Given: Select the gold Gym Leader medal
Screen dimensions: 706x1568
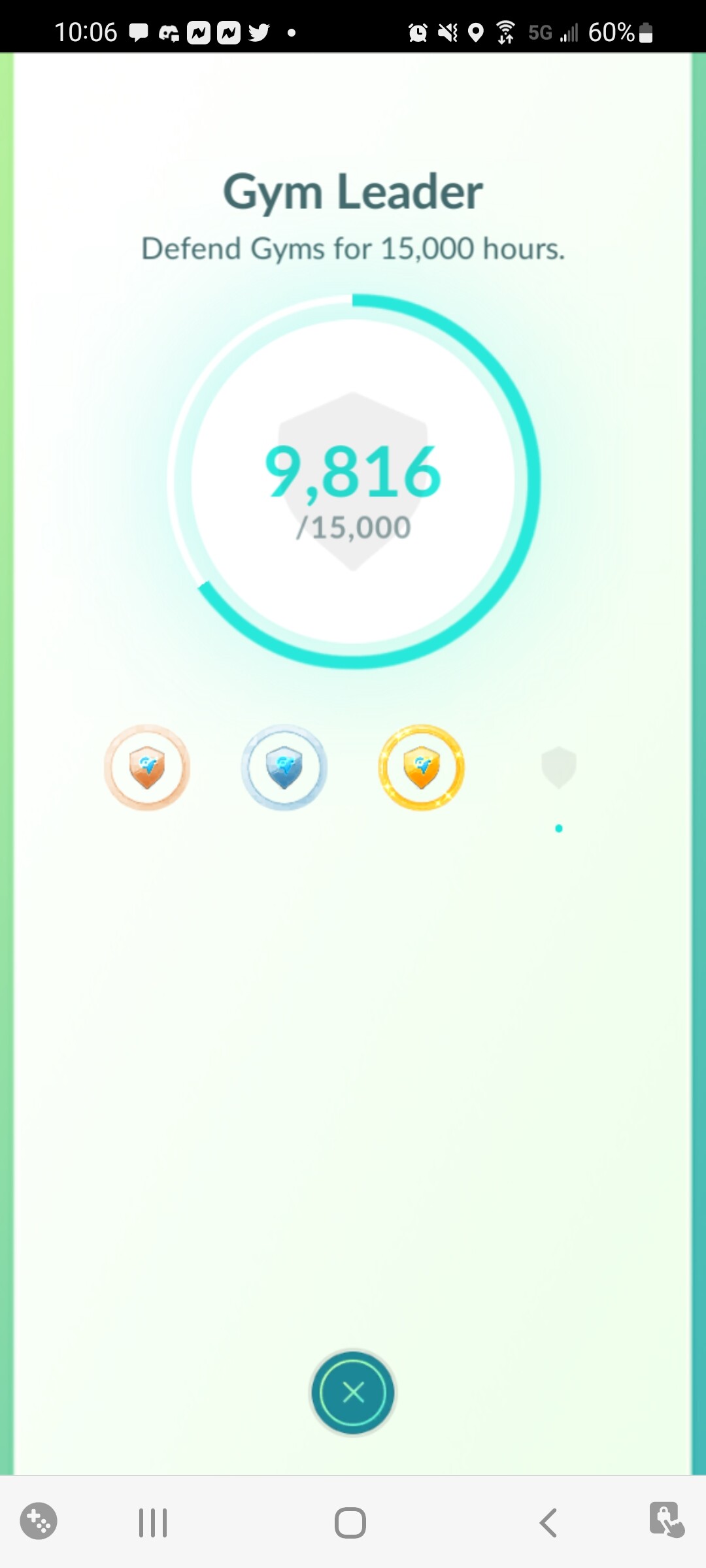Looking at the screenshot, I should point(422,768).
